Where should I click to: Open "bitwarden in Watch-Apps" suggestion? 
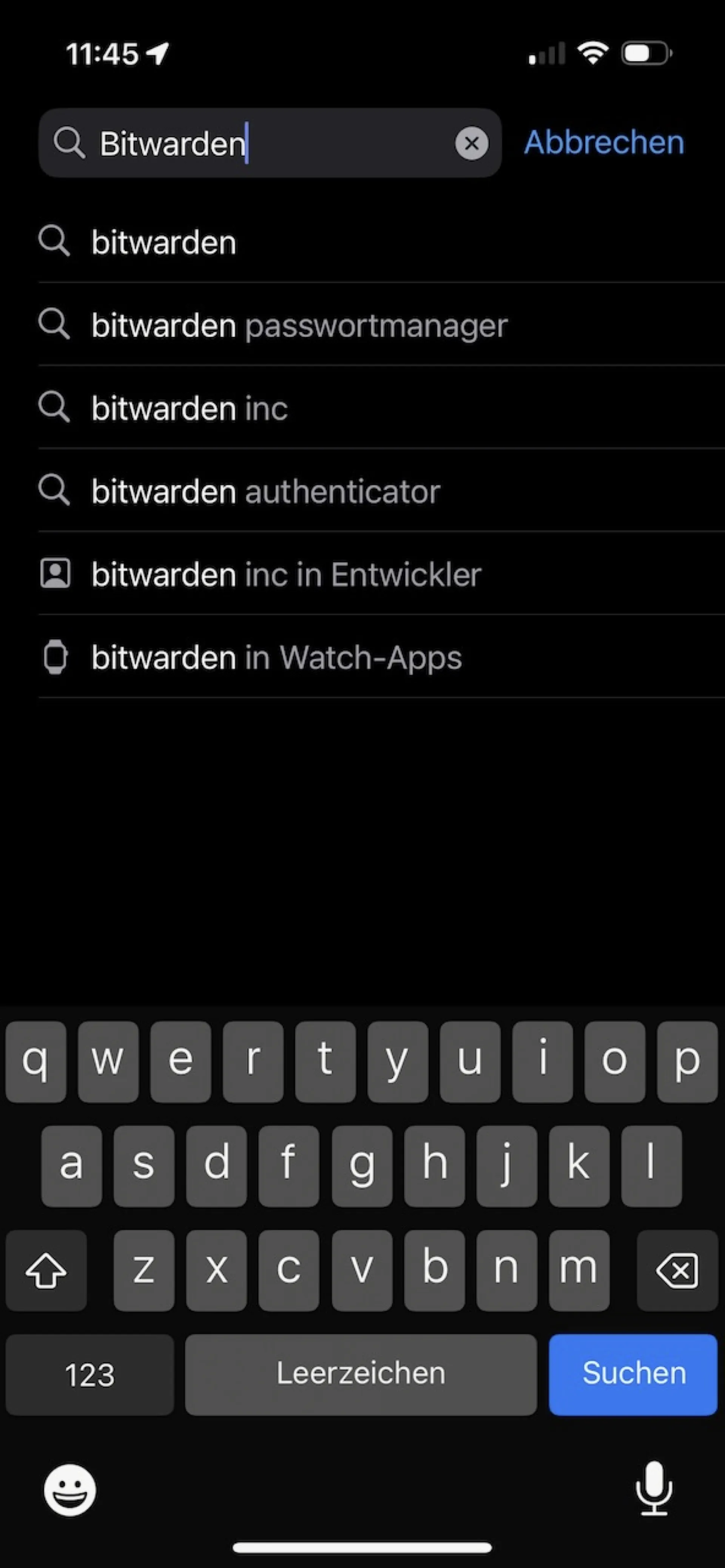[381, 657]
